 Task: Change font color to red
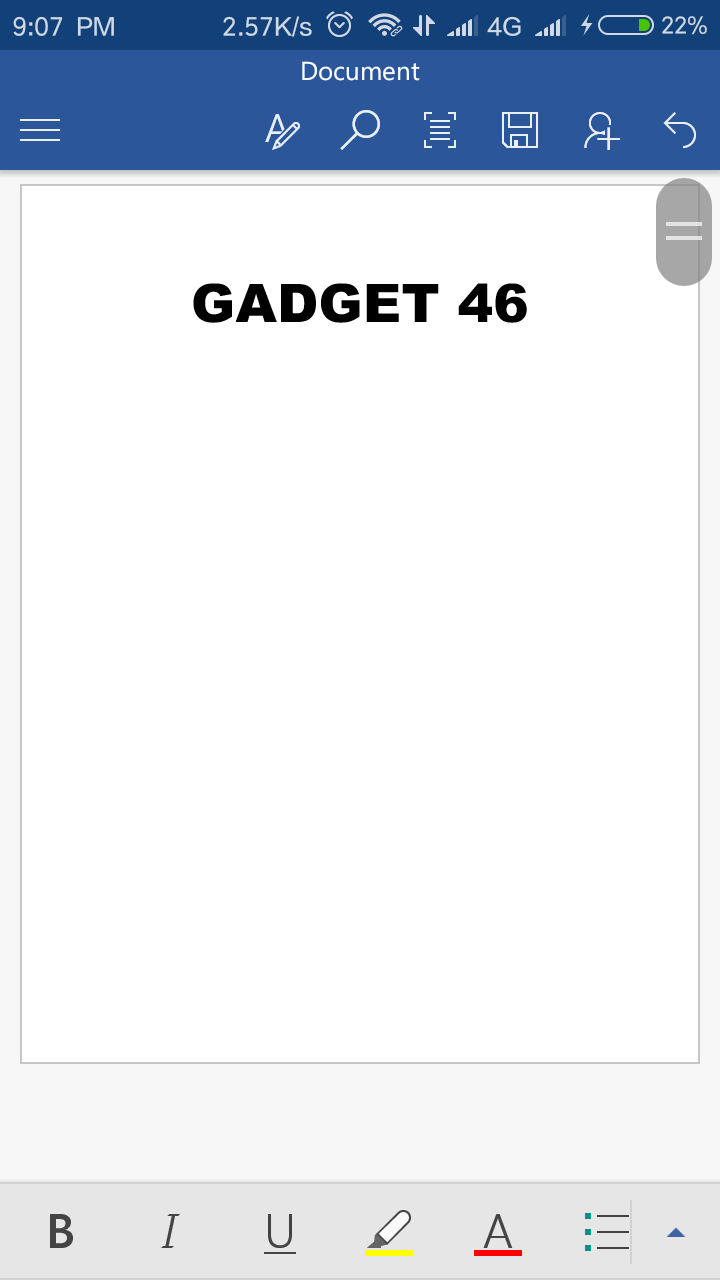tap(498, 1232)
